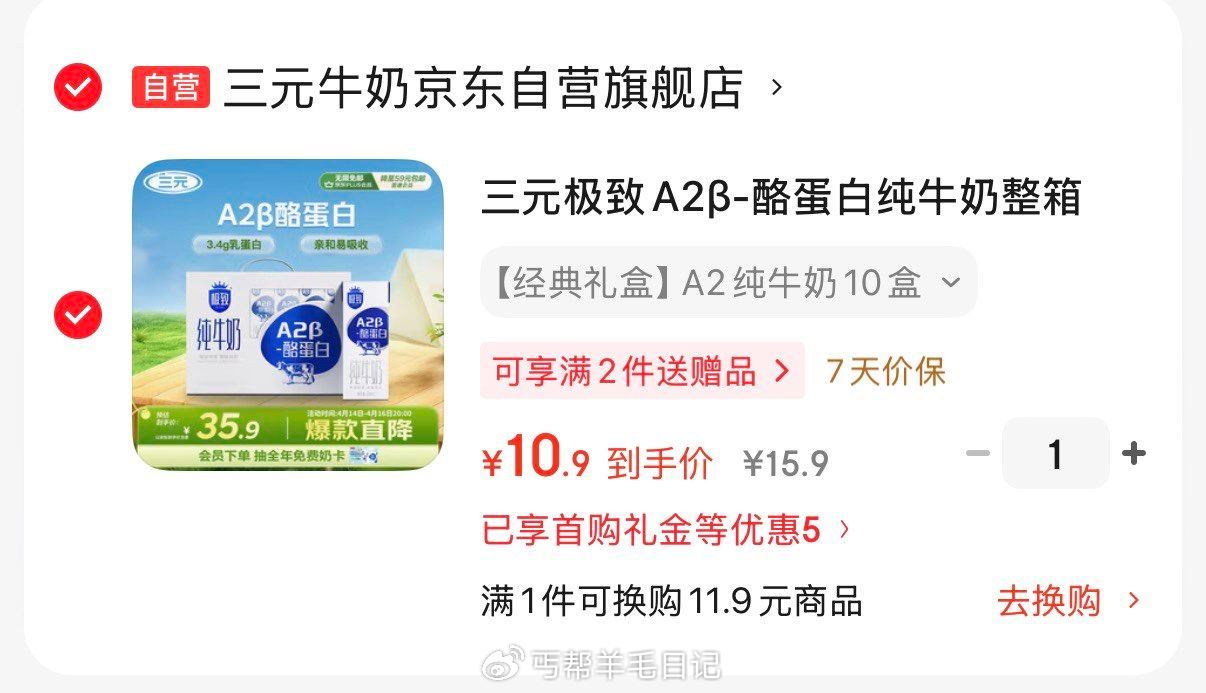1206x693 pixels.
Task: Increase quantity with the plus button
Action: [1133, 454]
